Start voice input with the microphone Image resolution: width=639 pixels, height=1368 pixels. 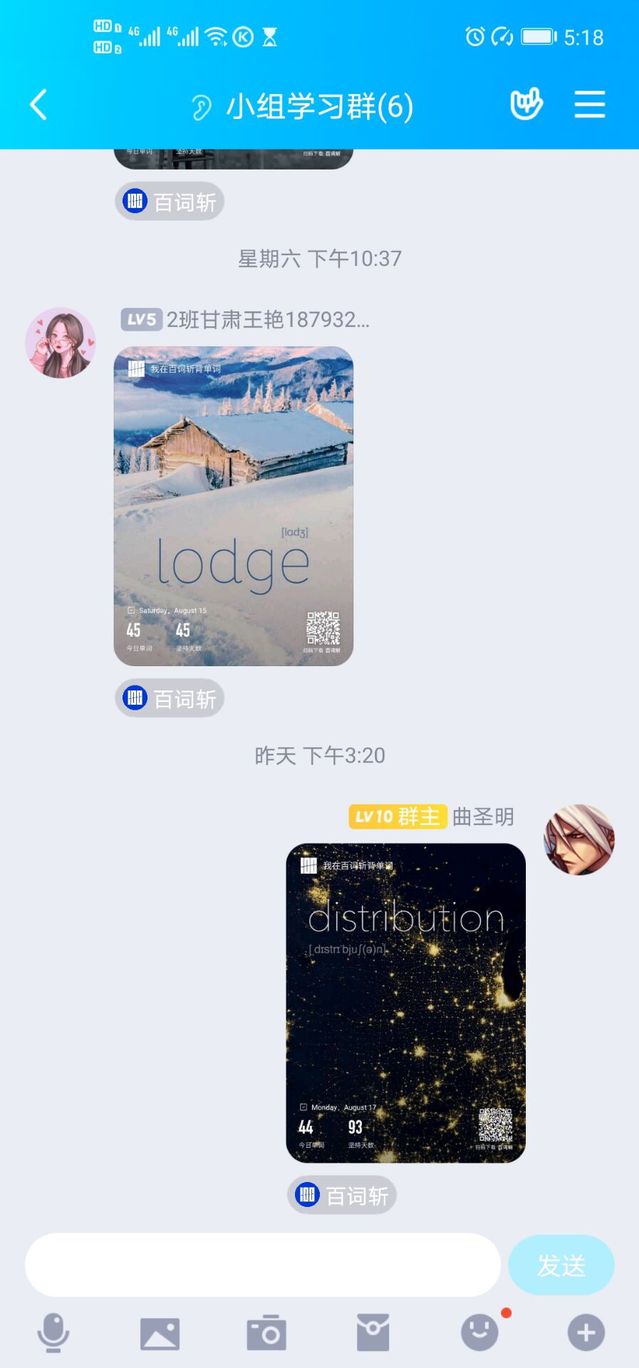pyautogui.click(x=53, y=1332)
